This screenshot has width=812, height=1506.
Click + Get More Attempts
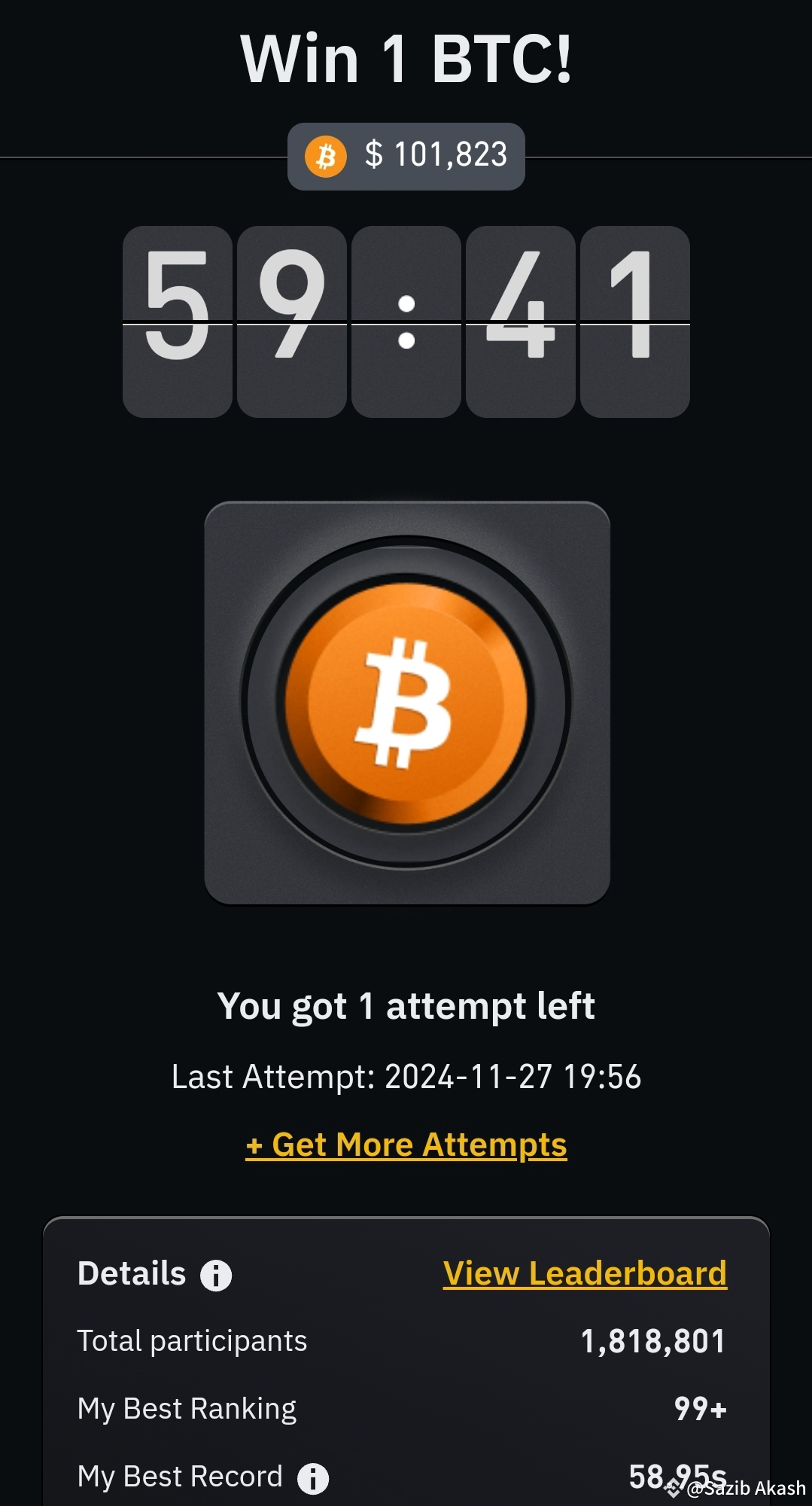(x=406, y=1144)
